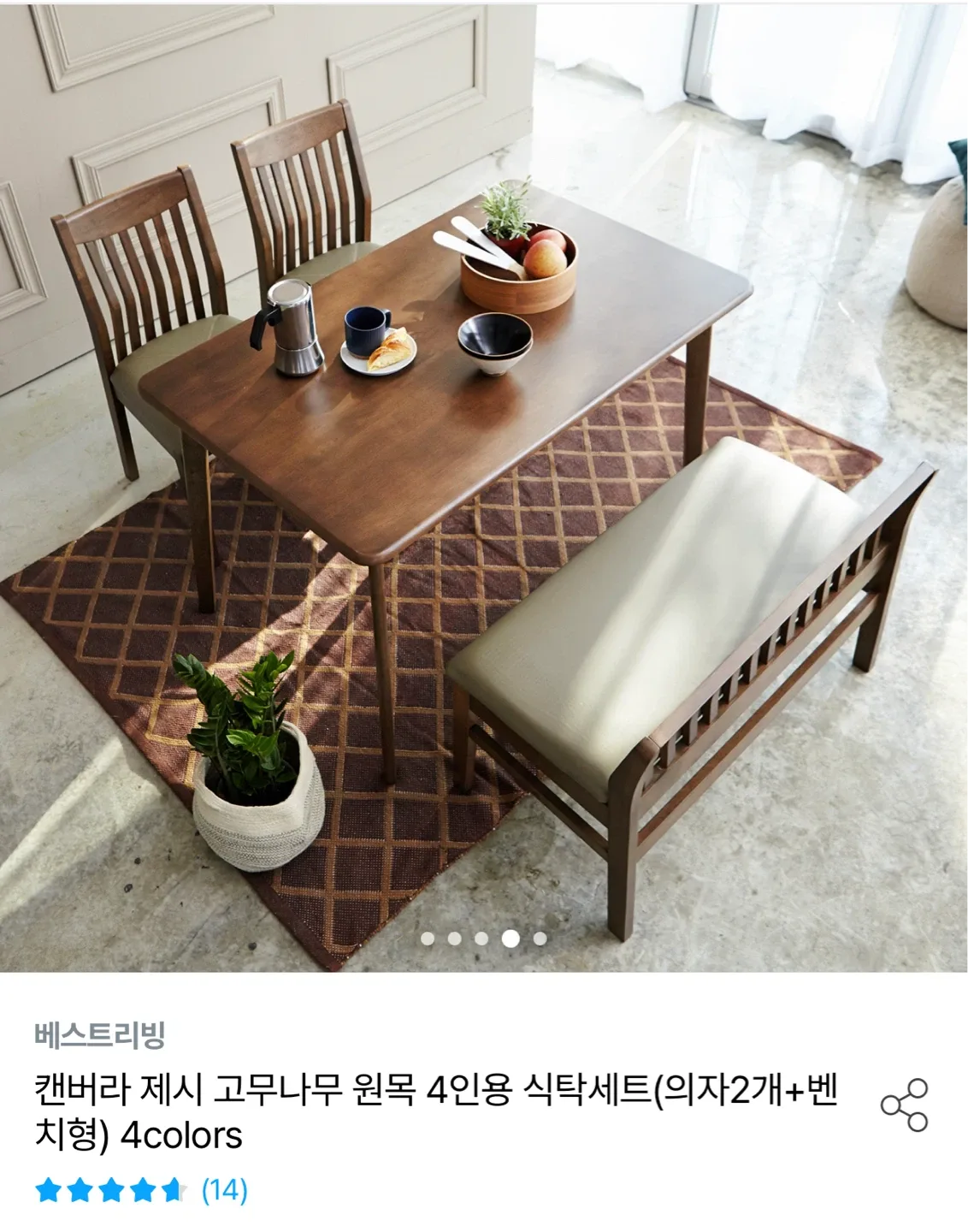Open the dining set product photo
The height and width of the screenshot is (1232, 968).
click(484, 479)
